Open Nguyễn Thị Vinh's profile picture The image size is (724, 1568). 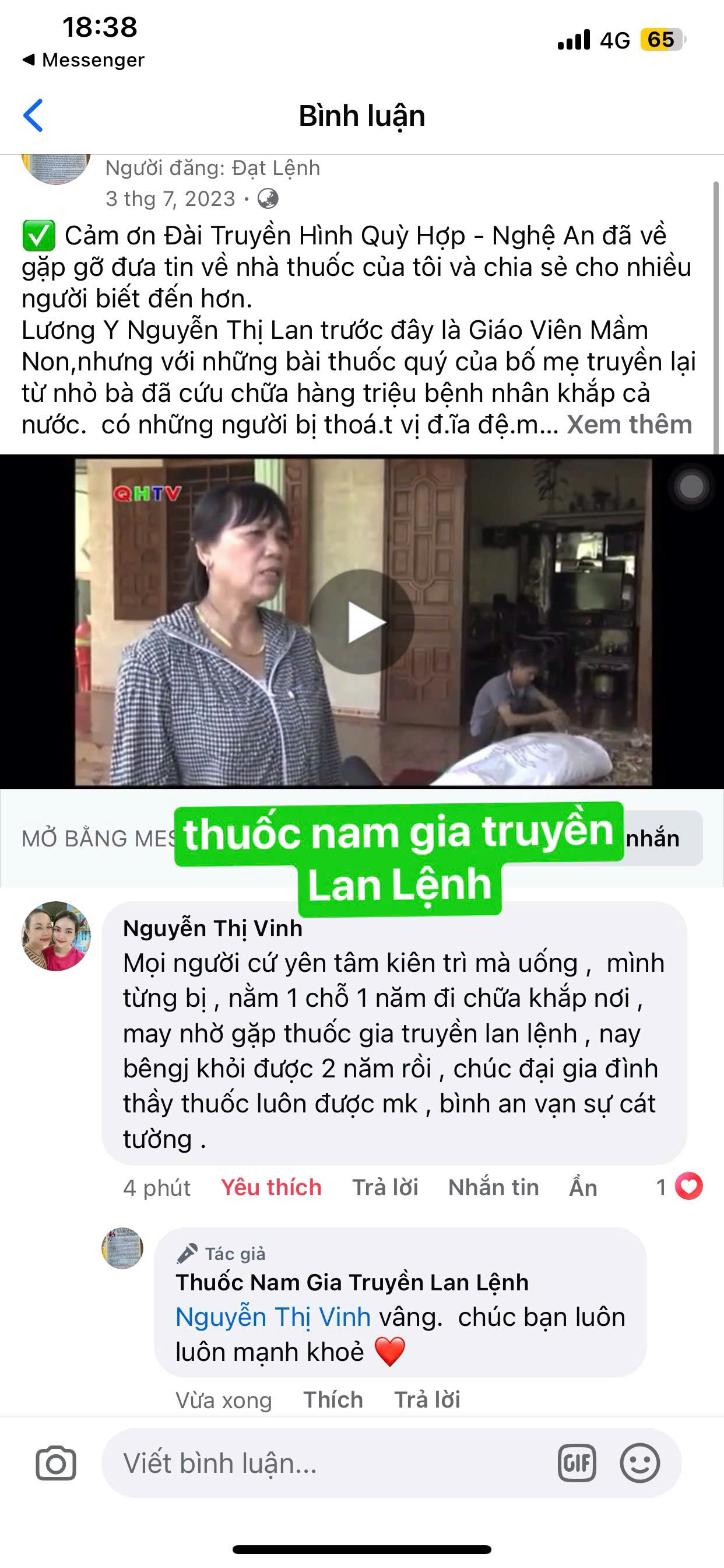[56, 936]
